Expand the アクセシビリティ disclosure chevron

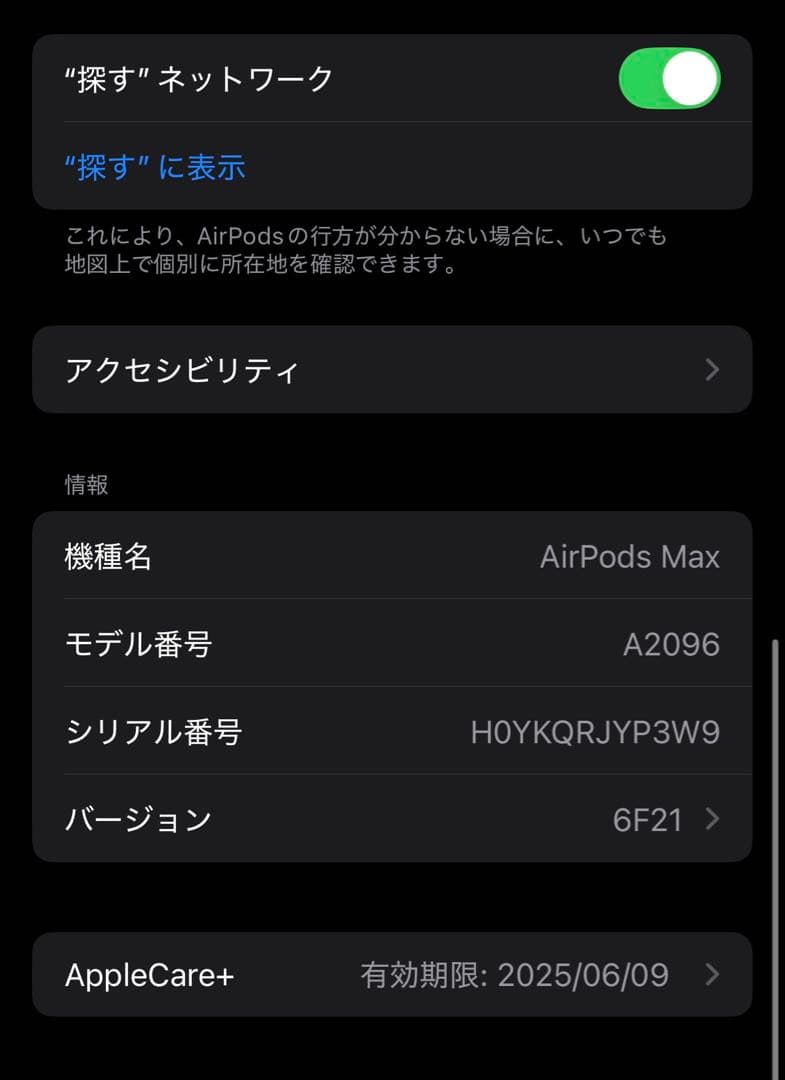click(x=711, y=370)
